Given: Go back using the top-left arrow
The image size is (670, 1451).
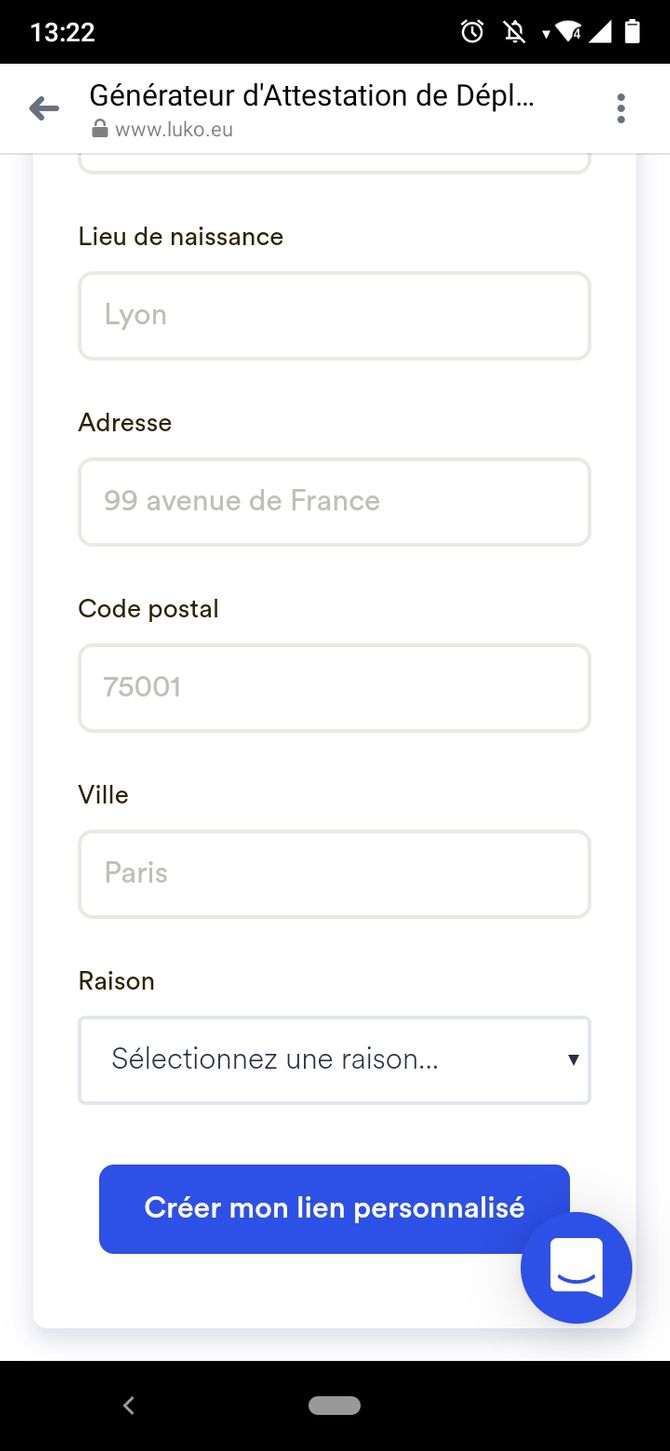Looking at the screenshot, I should pos(44,108).
